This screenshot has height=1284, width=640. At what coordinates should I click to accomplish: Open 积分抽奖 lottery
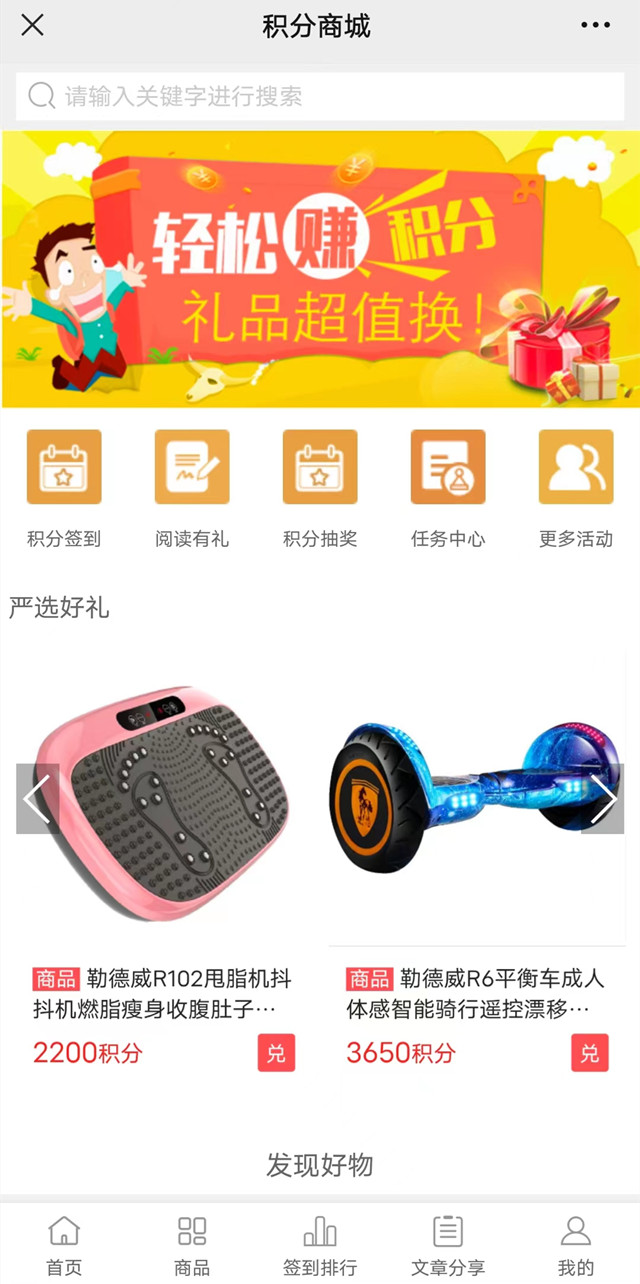320,486
